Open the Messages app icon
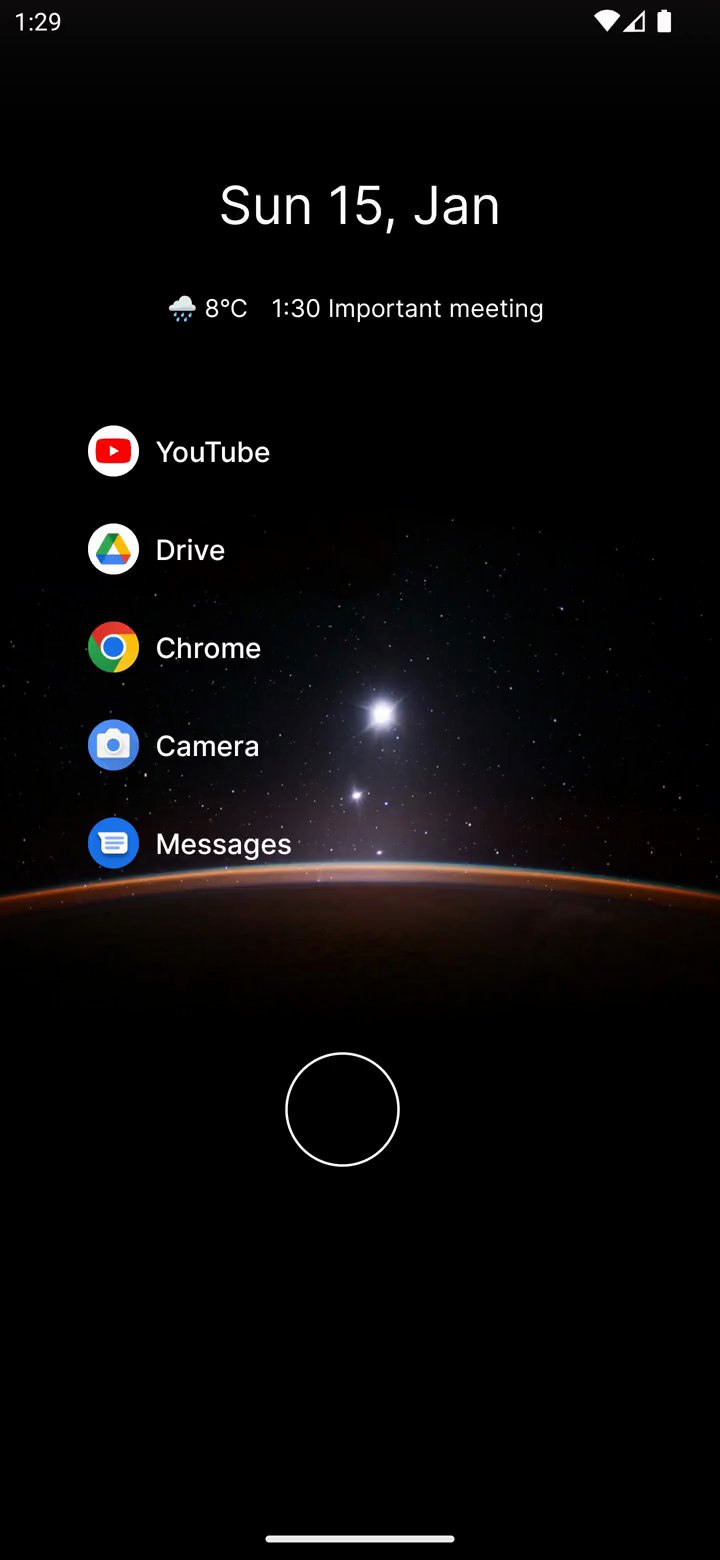The height and width of the screenshot is (1560, 720). pos(113,843)
